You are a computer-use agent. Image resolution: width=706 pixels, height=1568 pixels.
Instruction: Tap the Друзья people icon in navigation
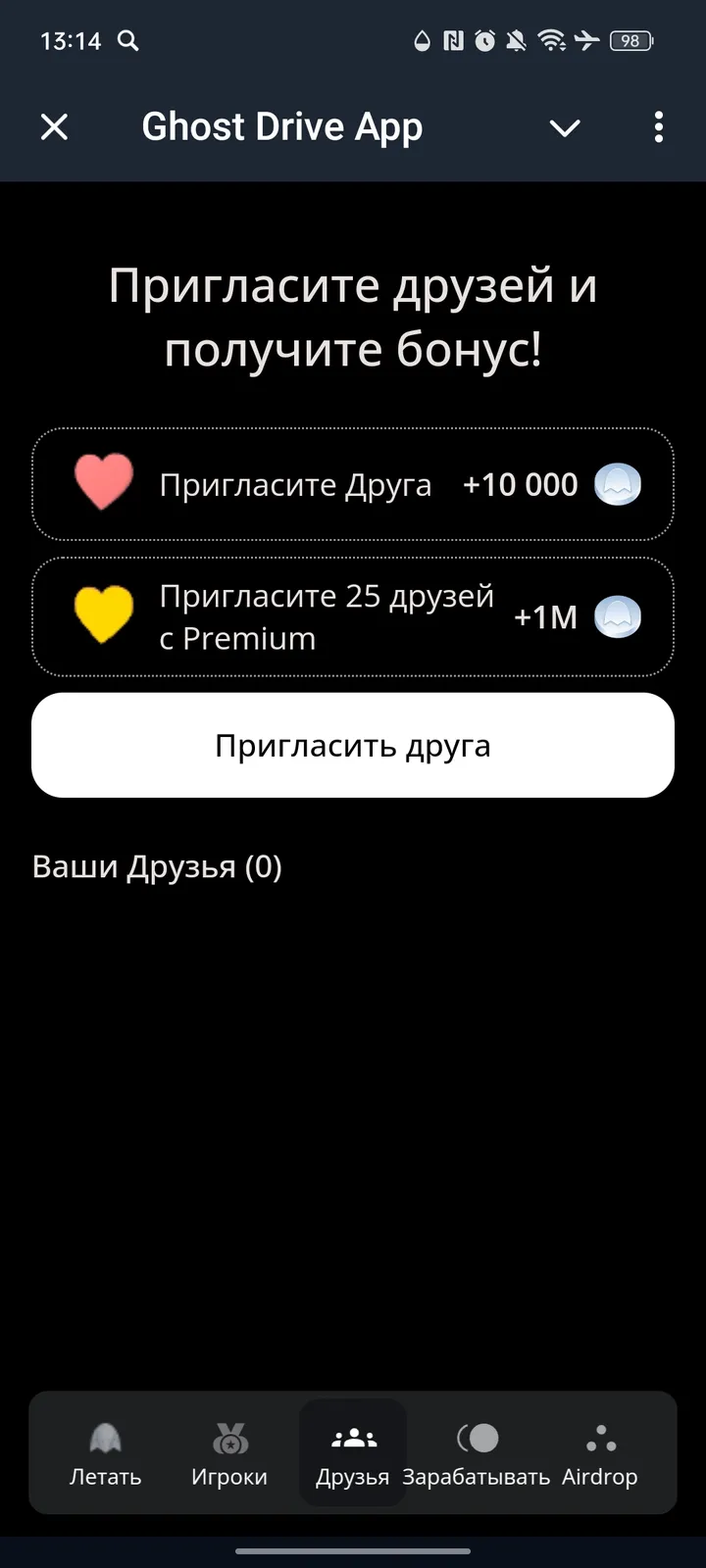(352, 1438)
